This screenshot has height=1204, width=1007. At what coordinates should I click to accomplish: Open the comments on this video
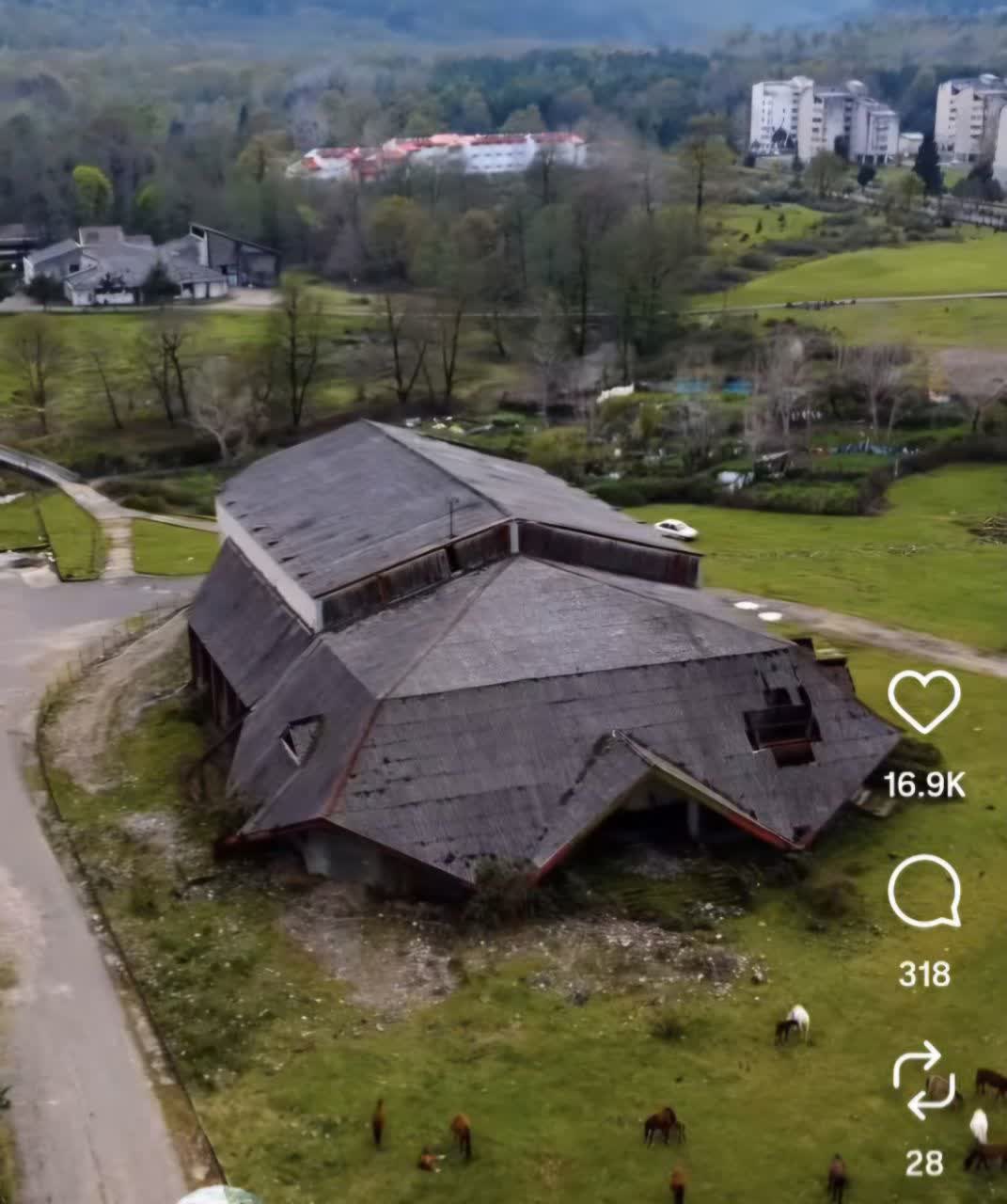pos(923,891)
